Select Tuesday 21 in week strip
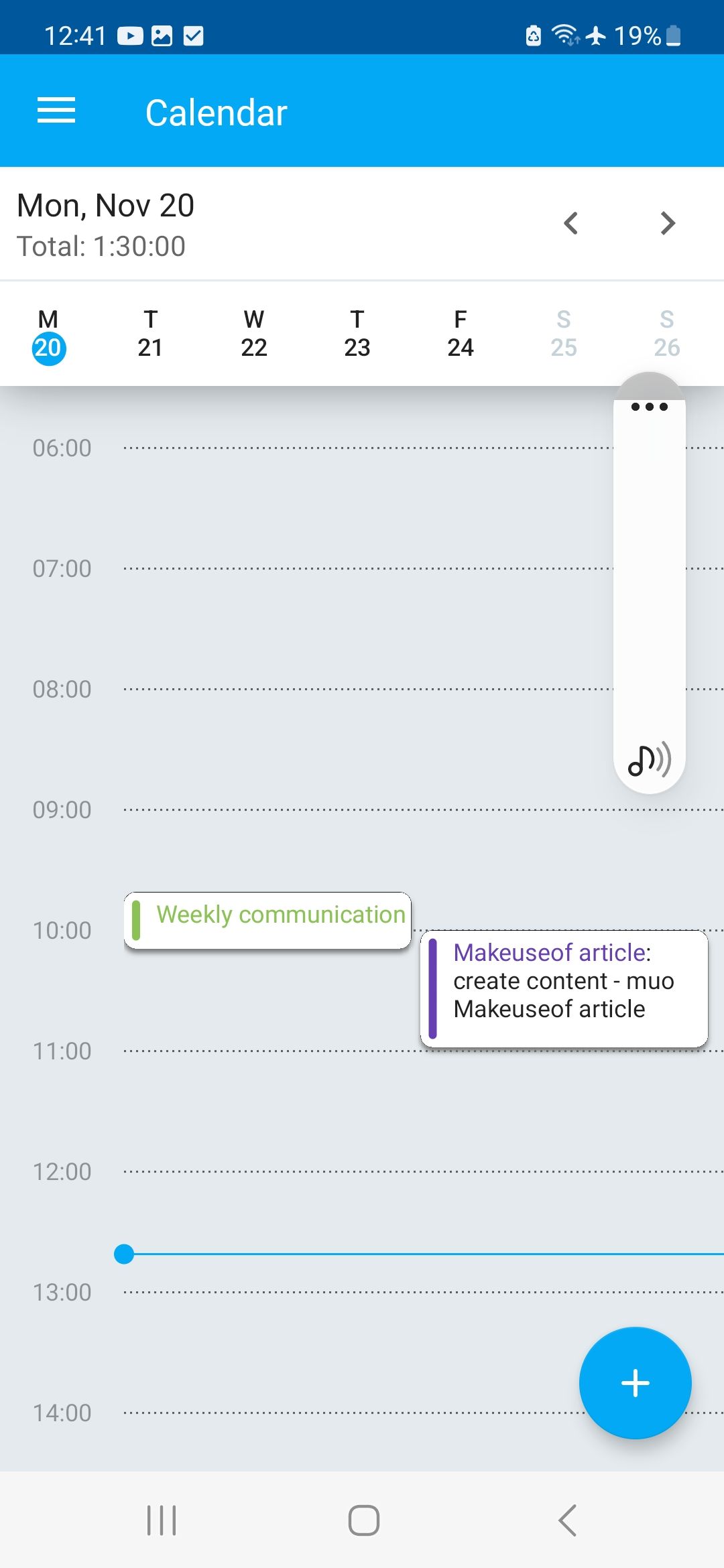The width and height of the screenshot is (724, 1568). point(150,334)
